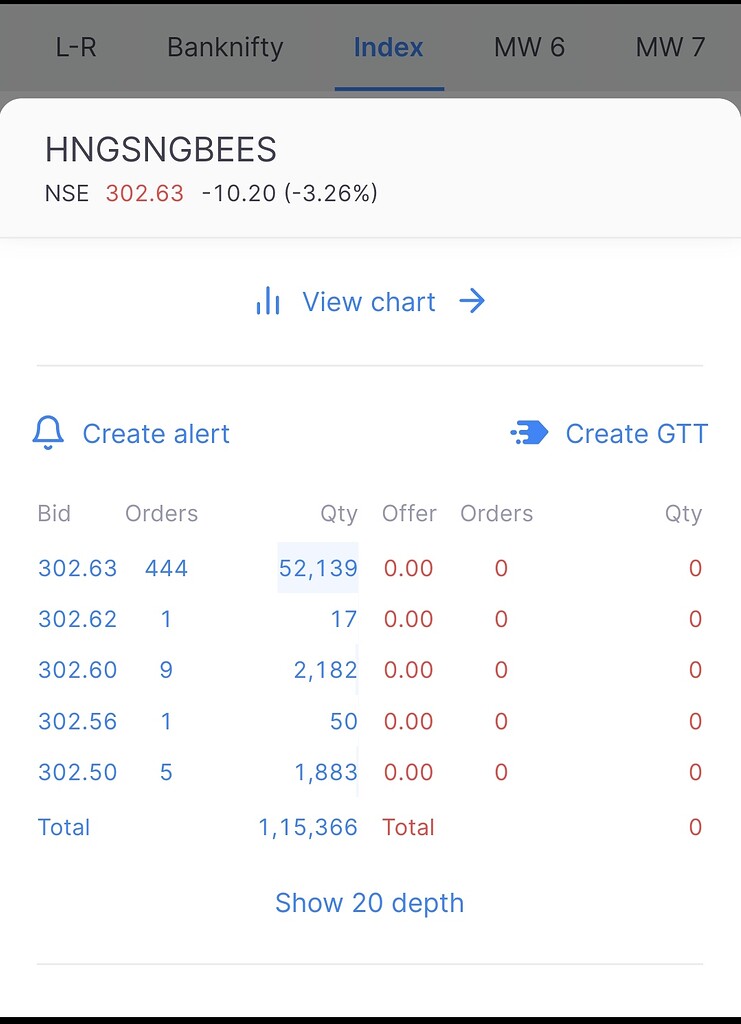
Task: Tap the View chart link
Action: 368,301
